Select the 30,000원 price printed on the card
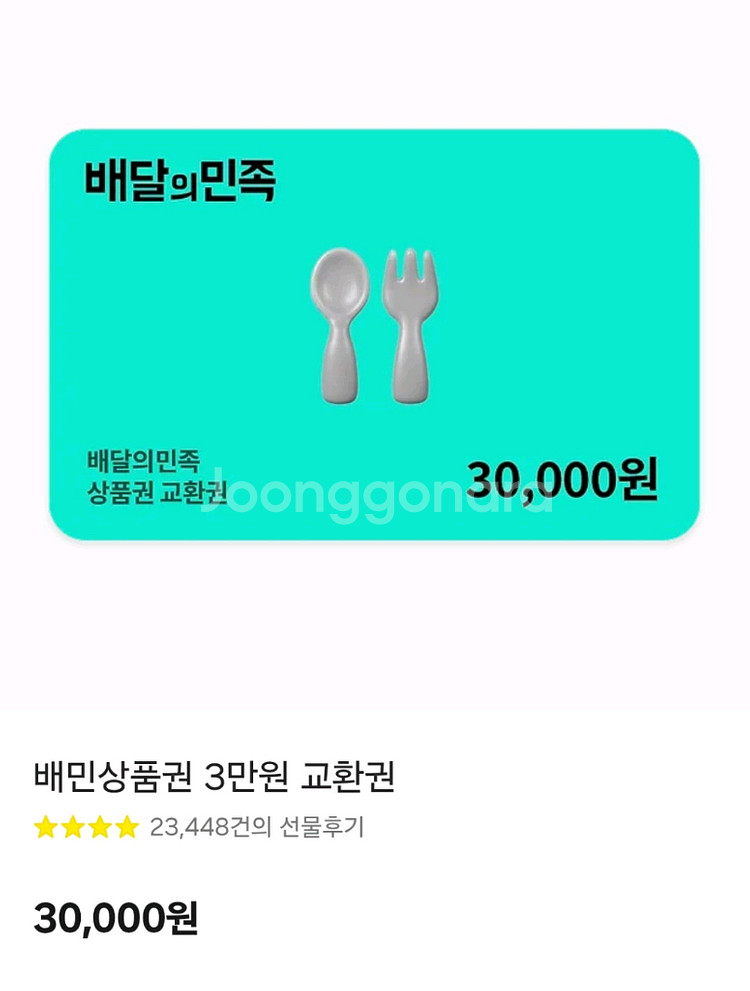750x991 pixels. 565,477
